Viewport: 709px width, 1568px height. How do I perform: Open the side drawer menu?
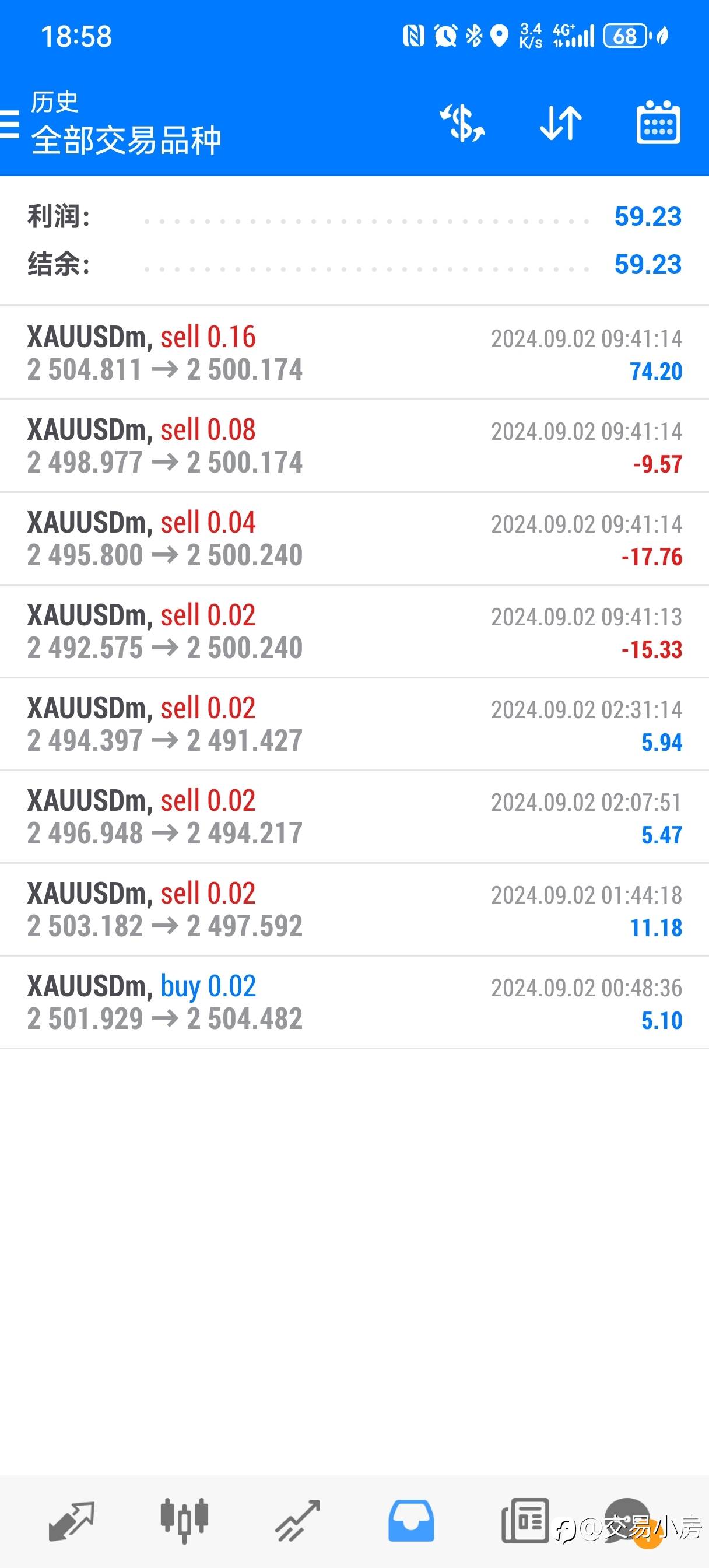click(x=10, y=124)
